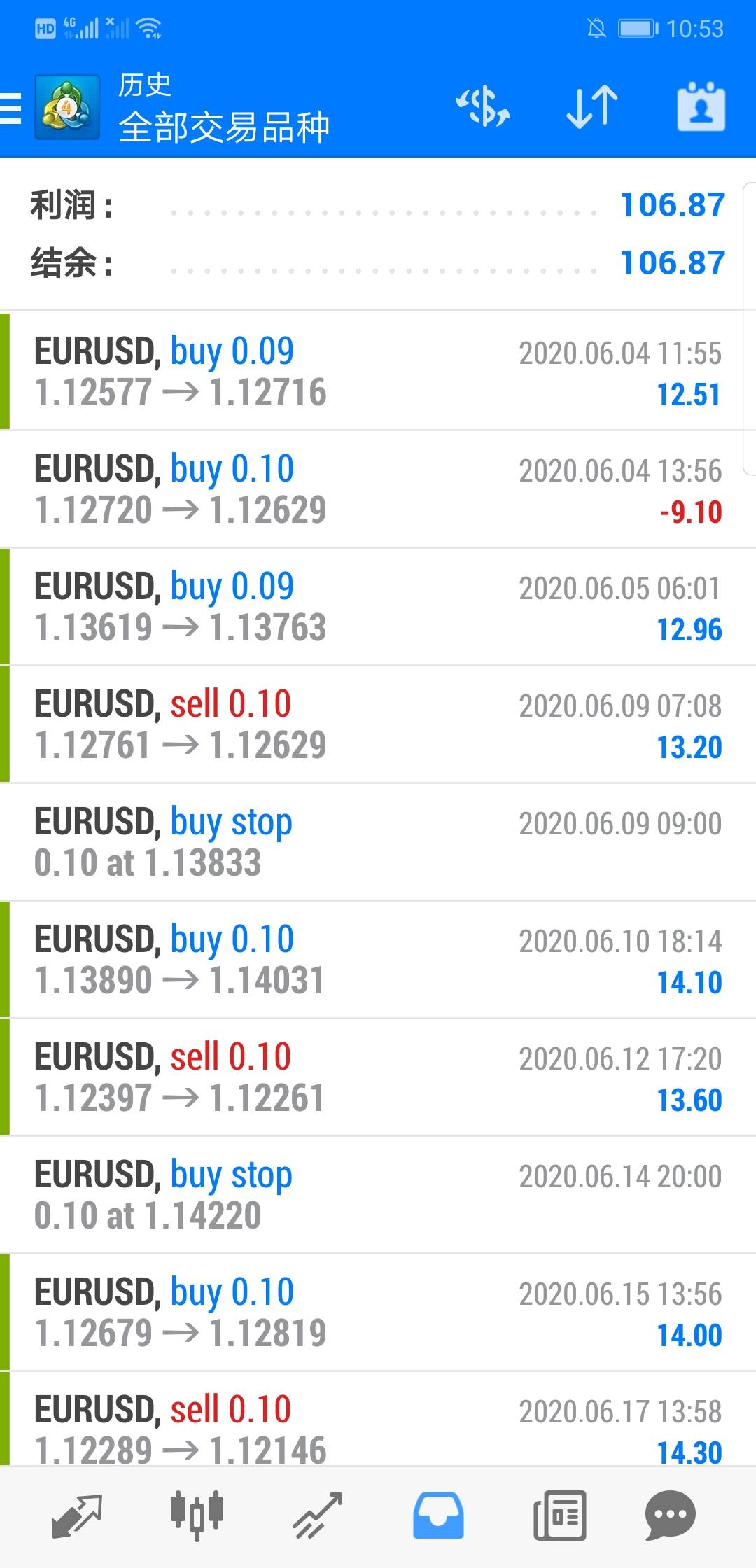This screenshot has width=756, height=1568.
Task: Open the buy stop order at 1.13833
Action: point(378,841)
